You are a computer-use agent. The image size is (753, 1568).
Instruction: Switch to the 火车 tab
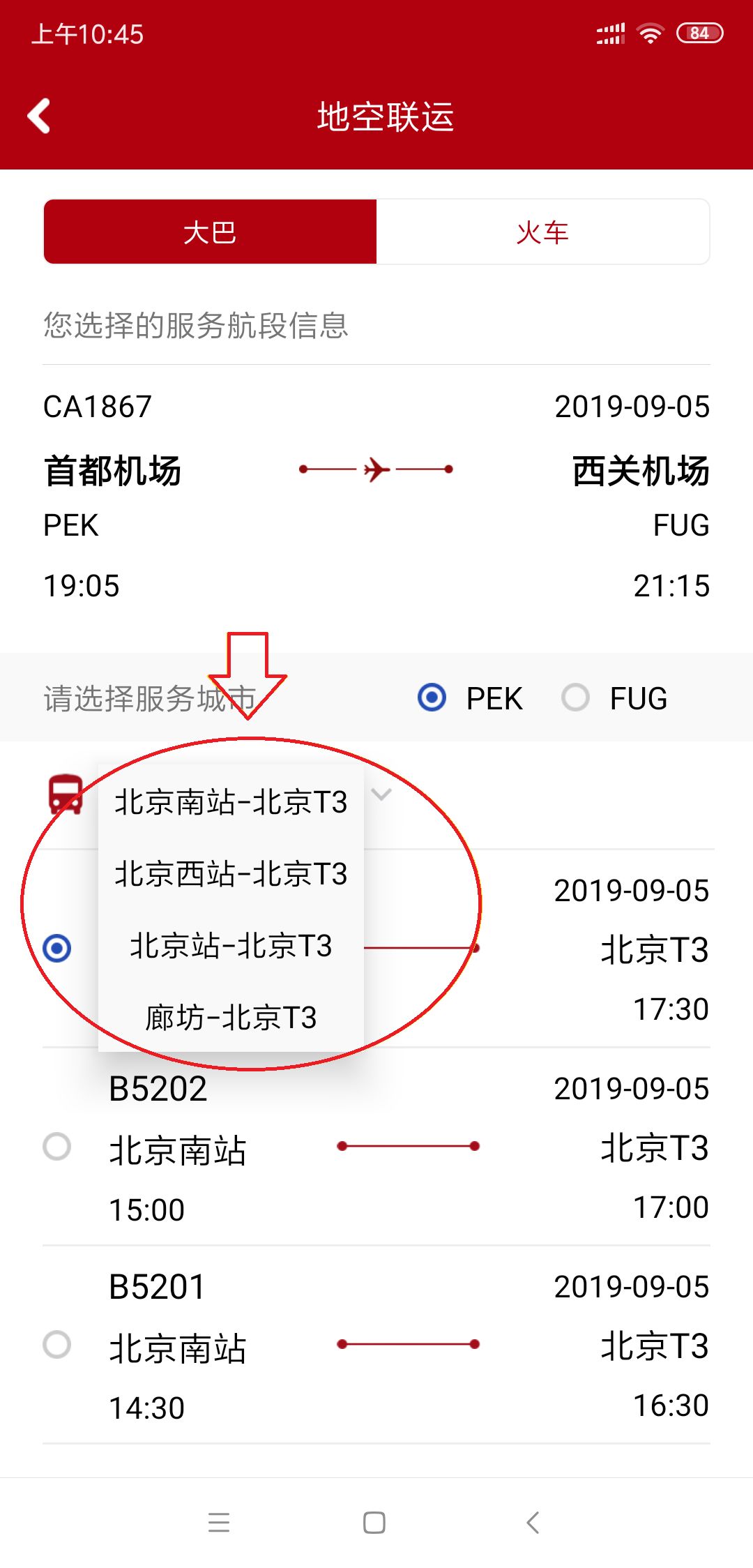(x=542, y=232)
